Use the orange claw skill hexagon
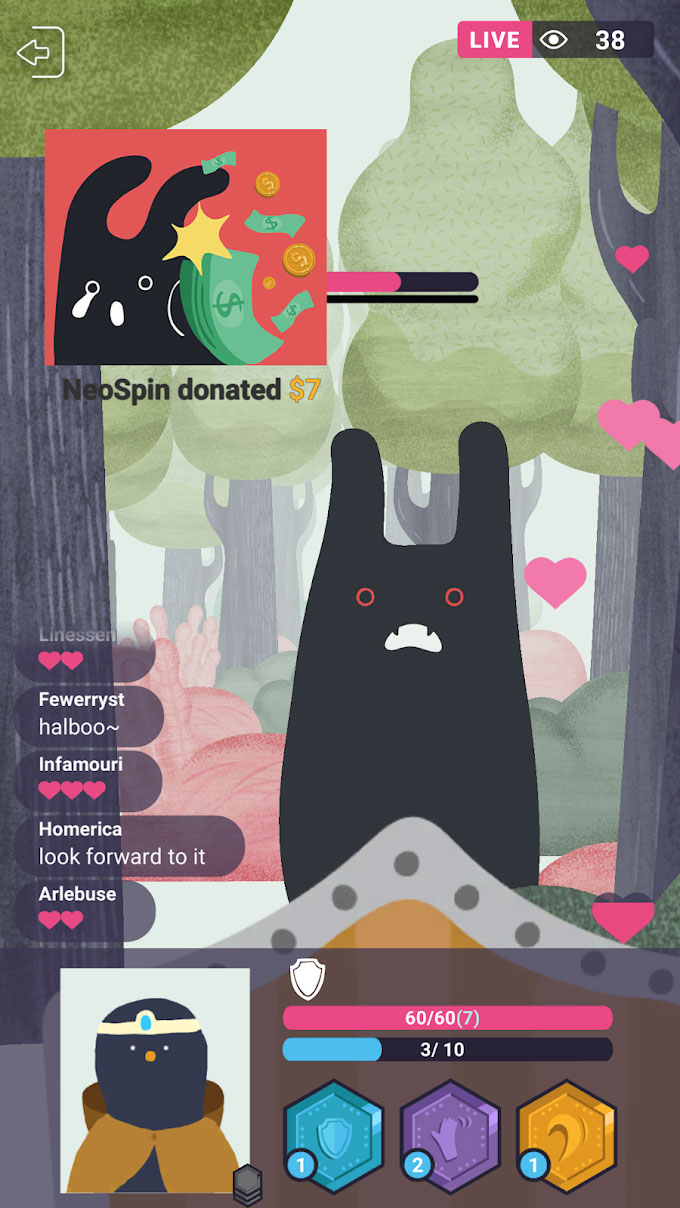This screenshot has height=1208, width=680. pos(566,1136)
